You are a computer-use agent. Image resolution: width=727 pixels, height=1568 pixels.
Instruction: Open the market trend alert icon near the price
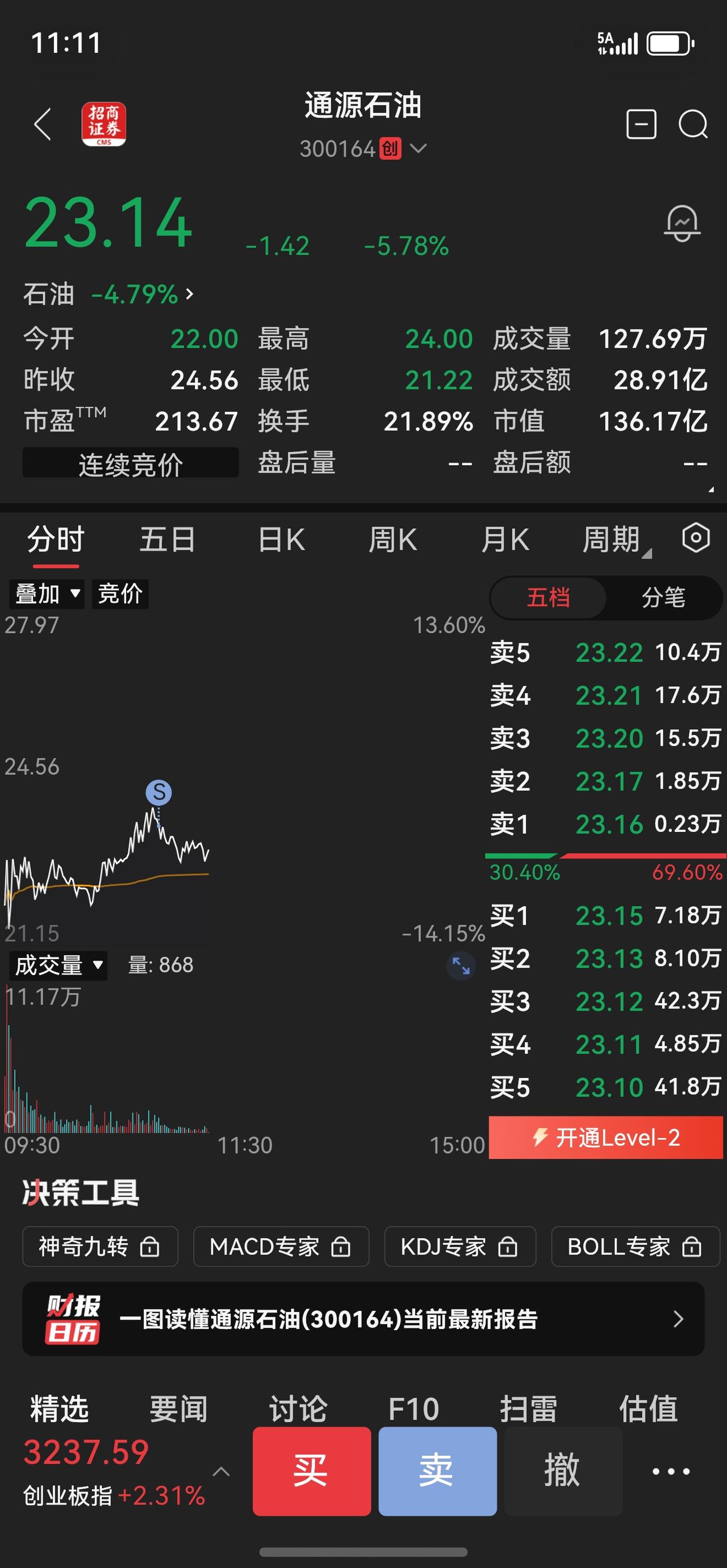(682, 223)
